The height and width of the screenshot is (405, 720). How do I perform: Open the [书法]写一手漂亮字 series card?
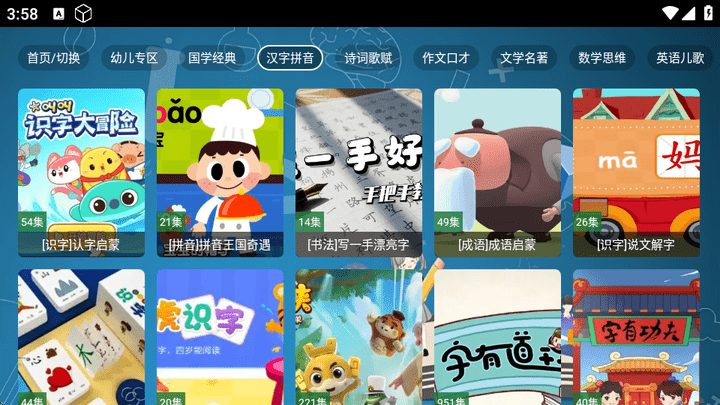(x=358, y=172)
